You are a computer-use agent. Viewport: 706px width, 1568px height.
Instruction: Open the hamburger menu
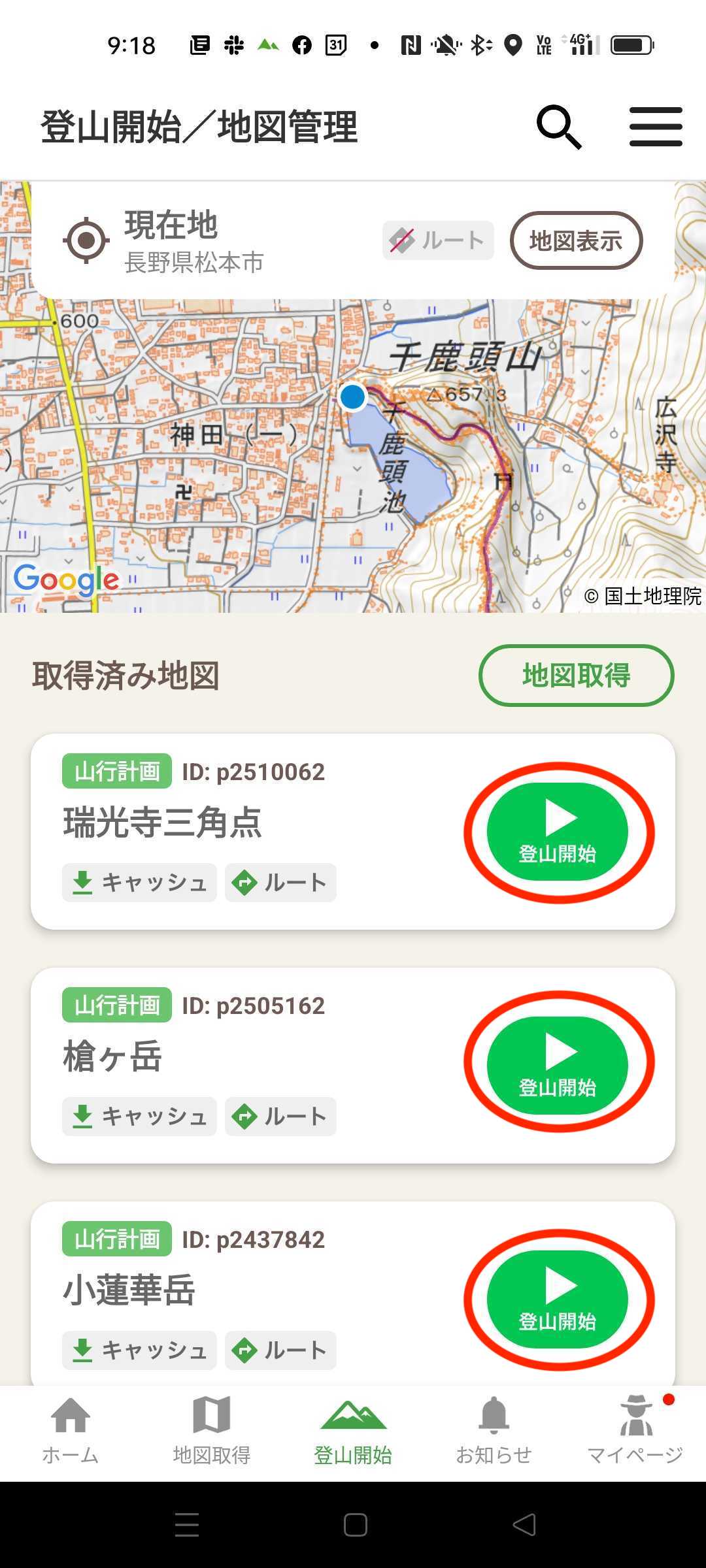coord(656,127)
